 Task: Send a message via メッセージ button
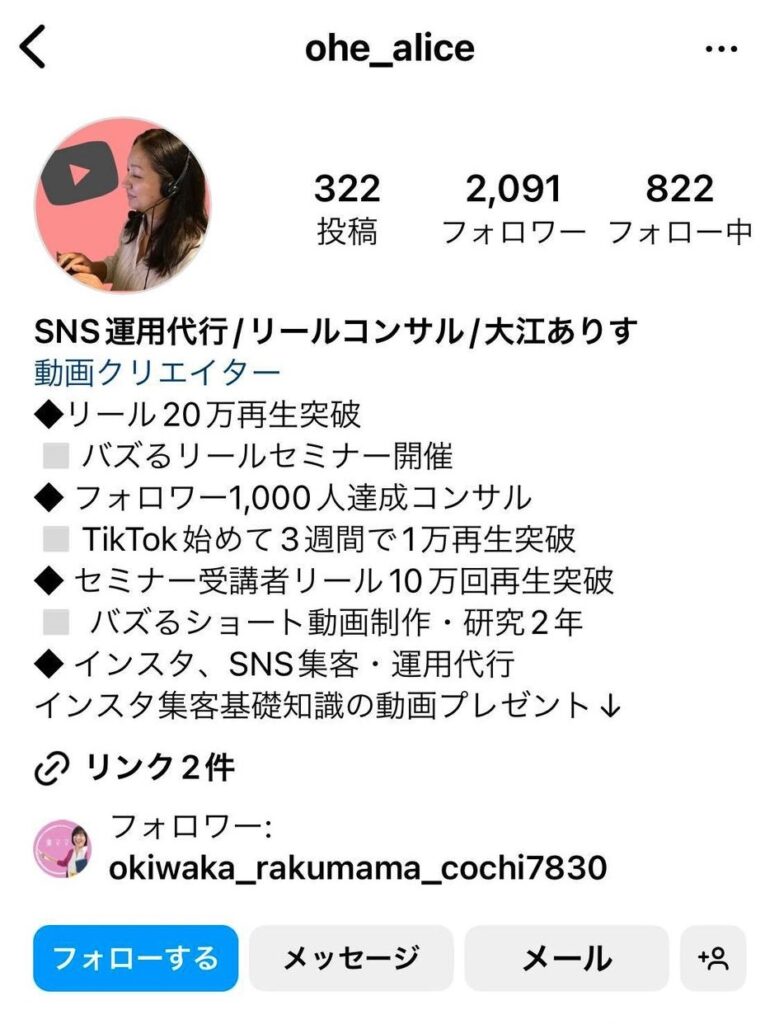[x=351, y=958]
